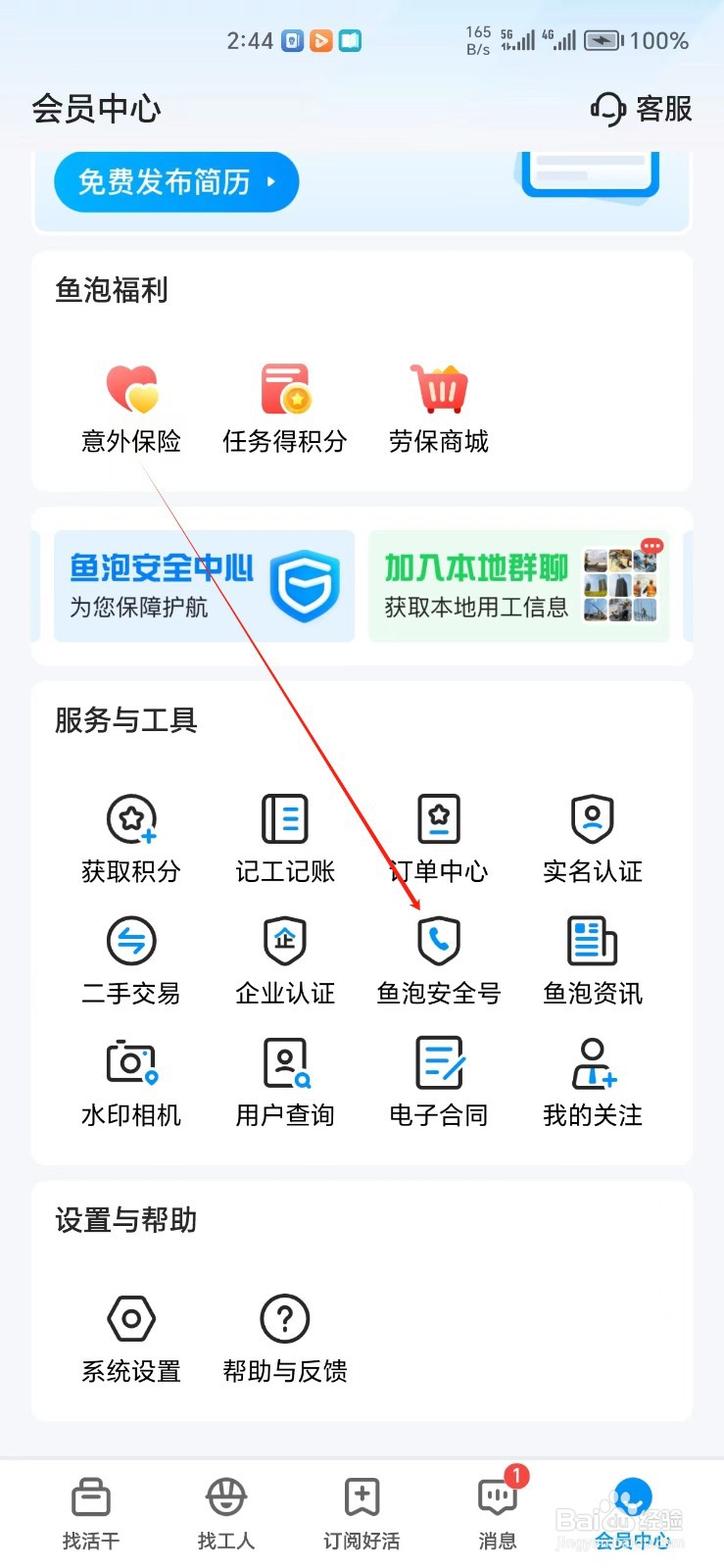
Task: Open 帮助与反馈 help and feedback
Action: click(284, 1336)
